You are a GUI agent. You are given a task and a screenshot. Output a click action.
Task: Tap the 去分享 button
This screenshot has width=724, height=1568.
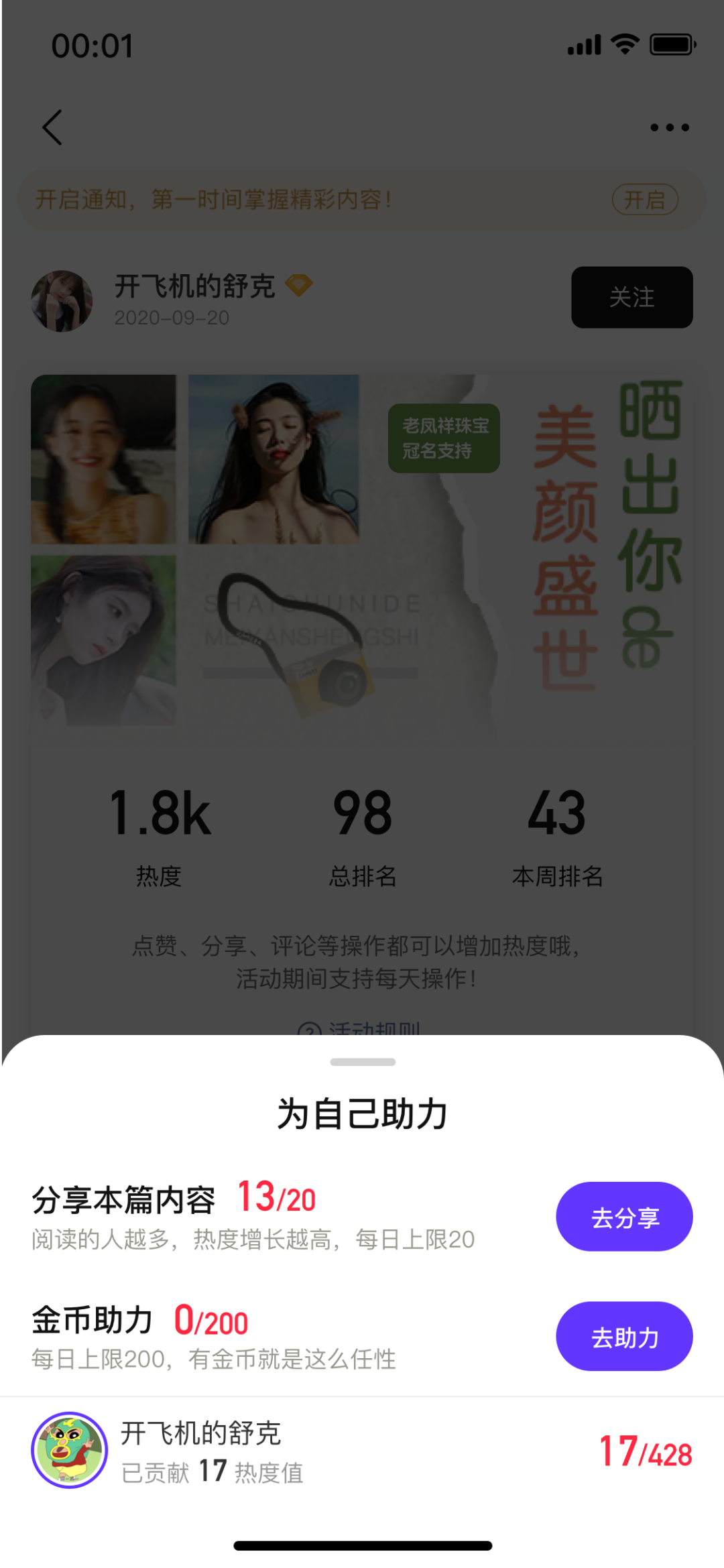tap(623, 1217)
